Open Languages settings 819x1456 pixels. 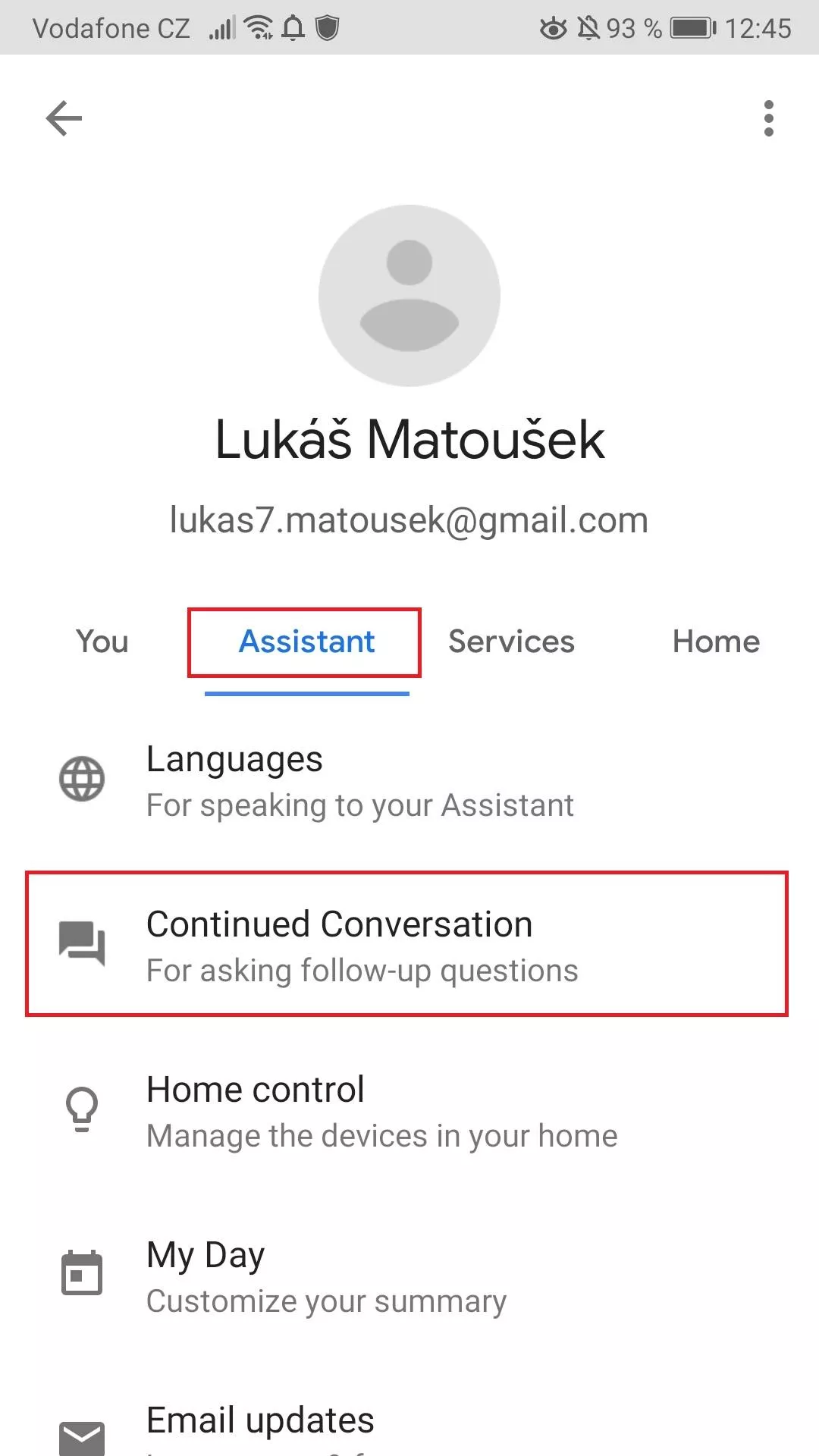409,780
